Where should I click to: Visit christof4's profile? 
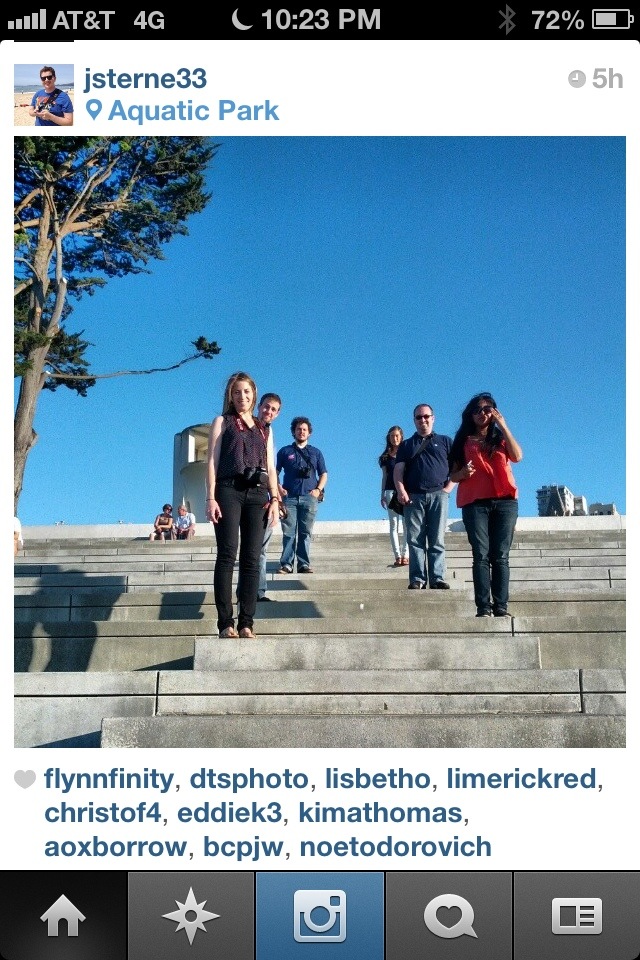point(96,813)
